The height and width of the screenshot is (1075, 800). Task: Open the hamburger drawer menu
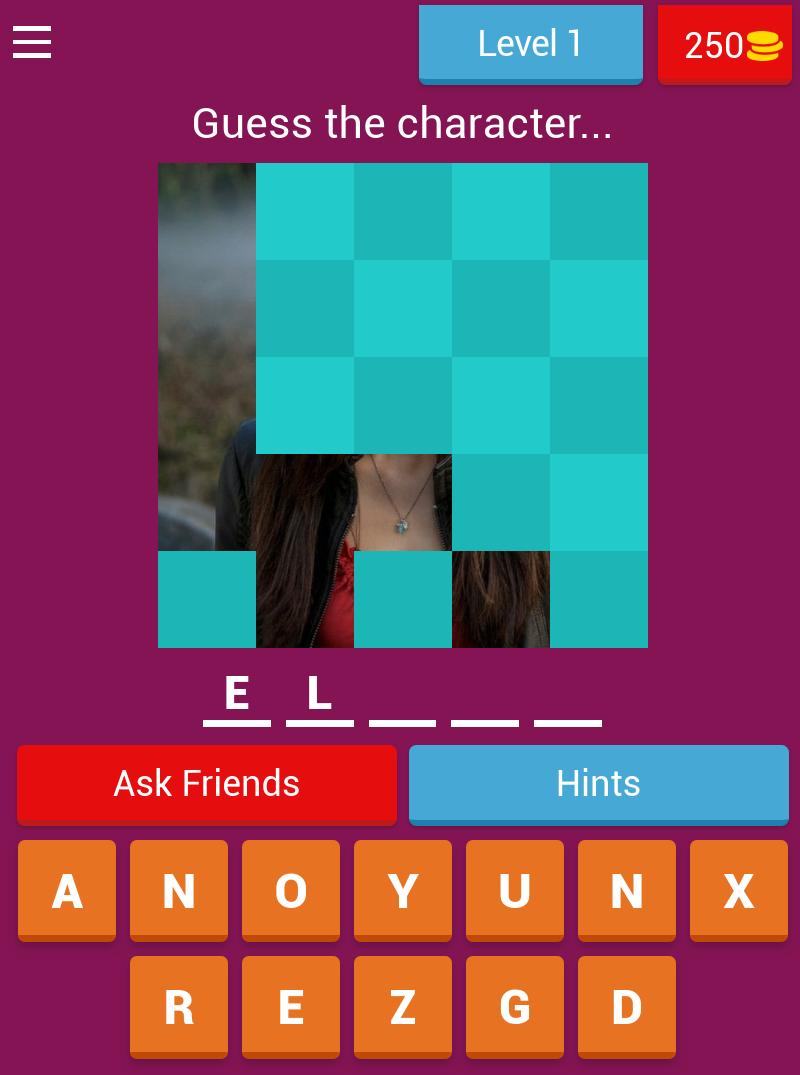coord(32,43)
